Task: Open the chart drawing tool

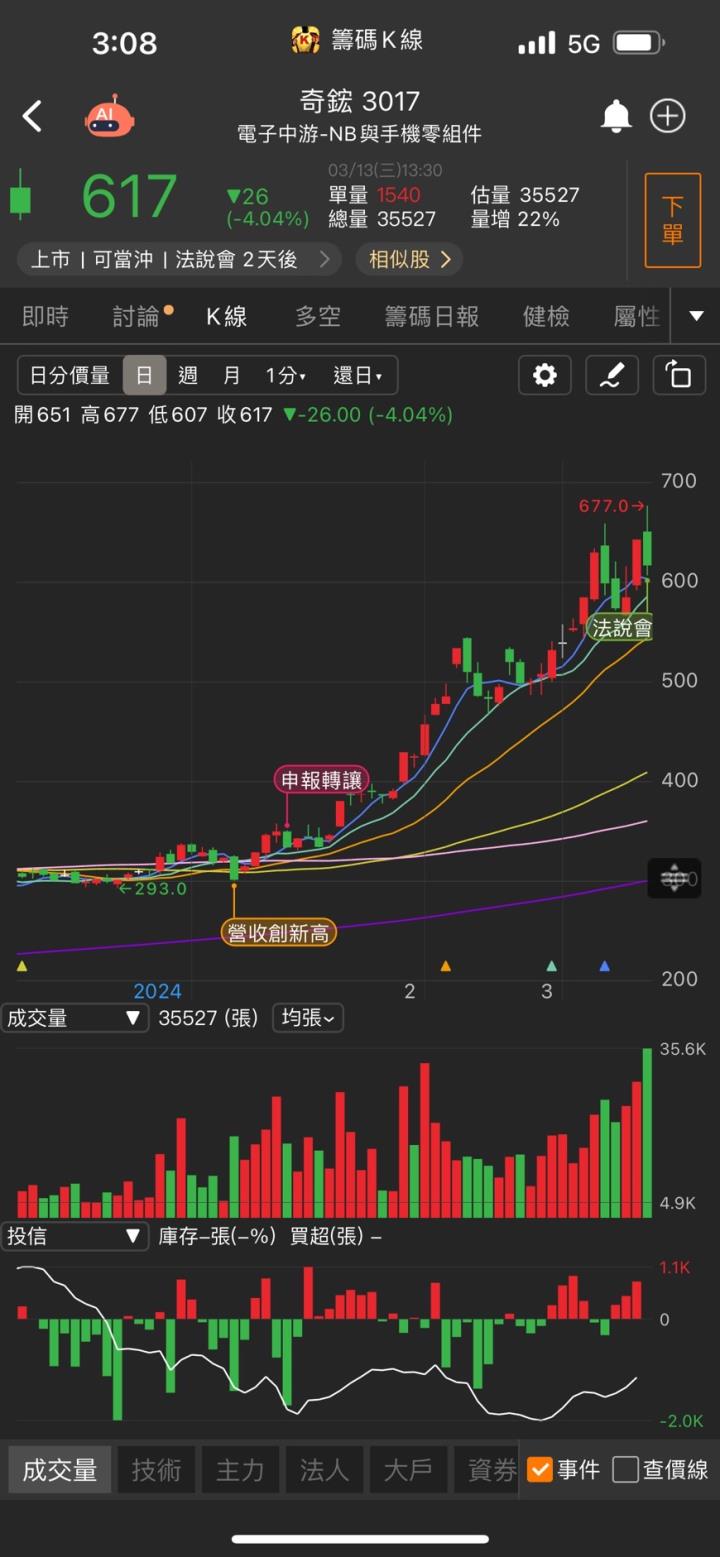Action: click(x=611, y=376)
